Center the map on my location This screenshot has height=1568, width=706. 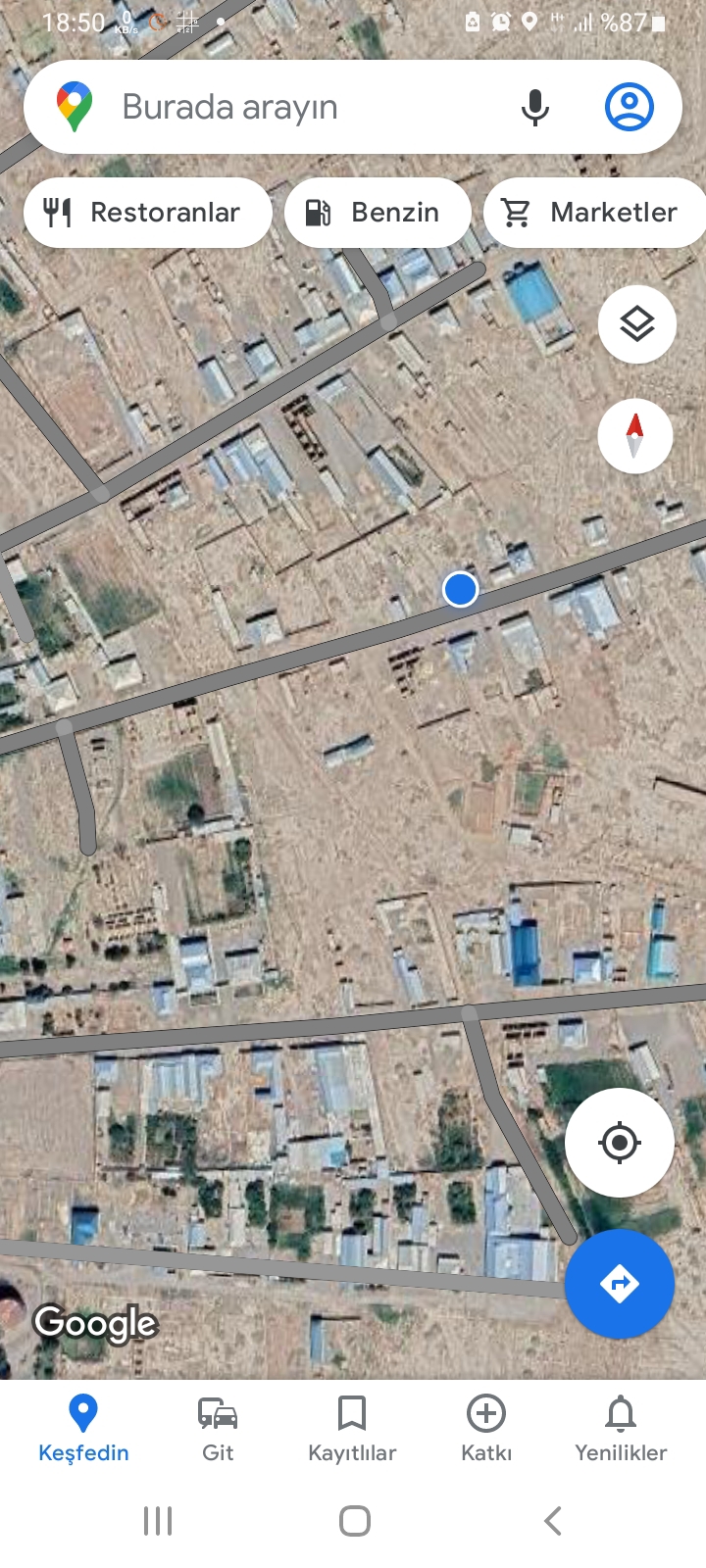[619, 1143]
